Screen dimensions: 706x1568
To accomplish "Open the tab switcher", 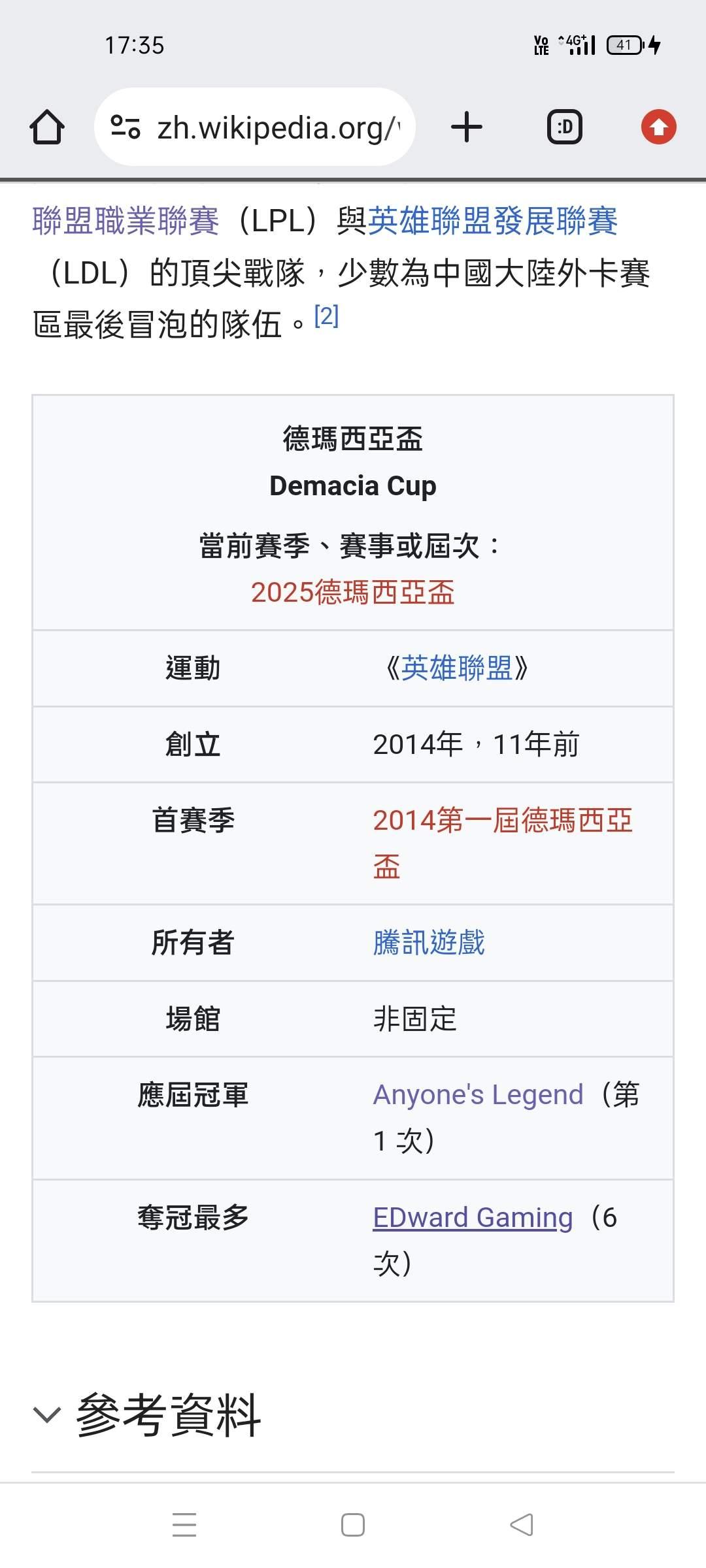I will 564,127.
